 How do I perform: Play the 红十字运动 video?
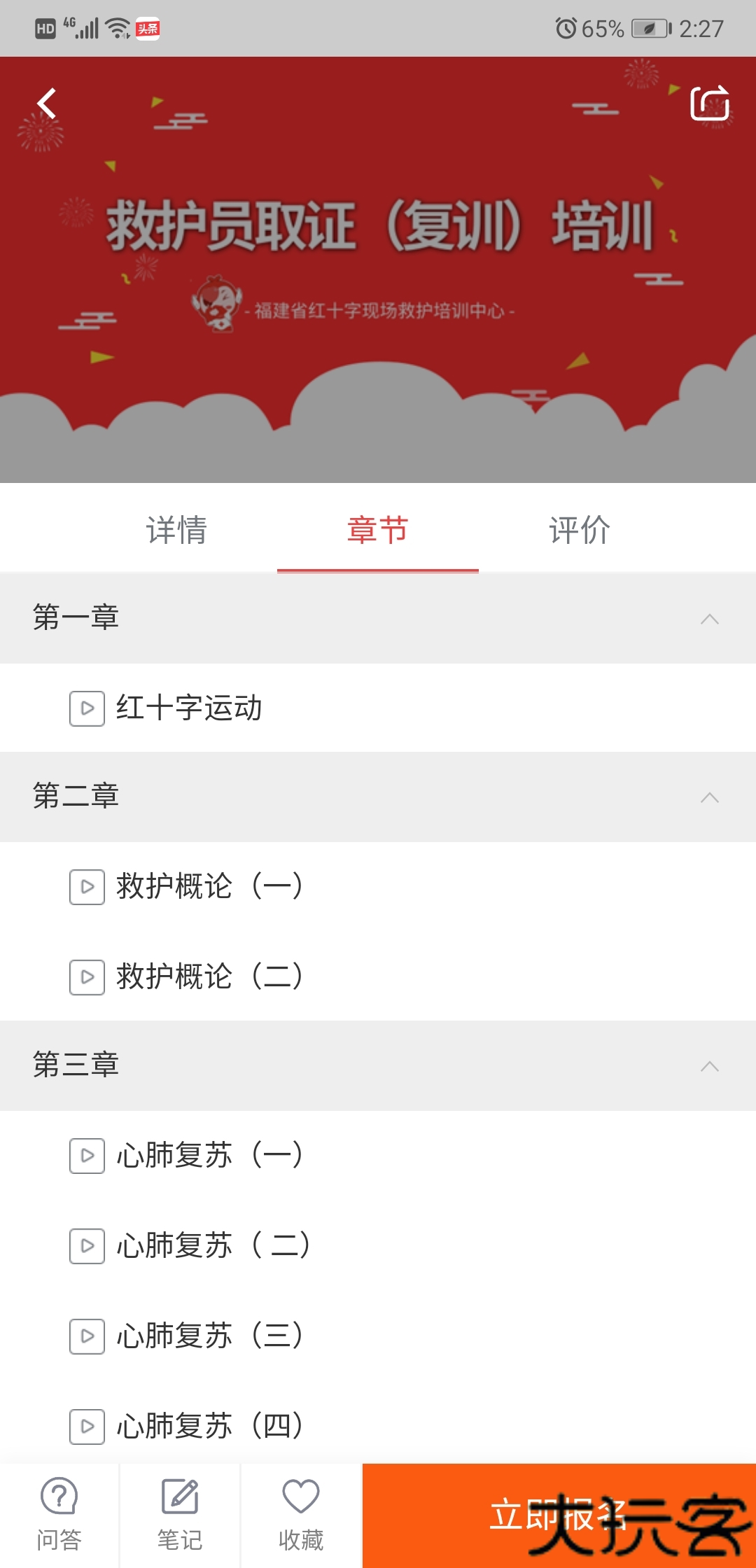pos(189,708)
